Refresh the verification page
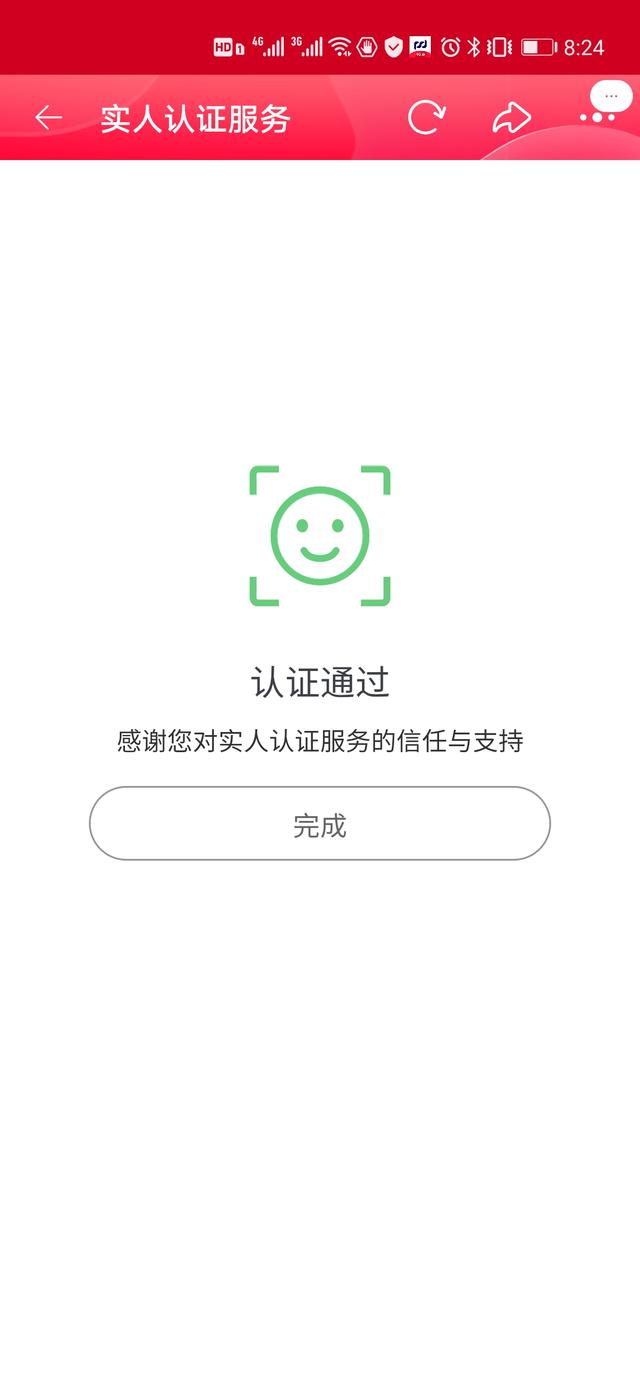640x1387 pixels. pyautogui.click(x=426, y=117)
